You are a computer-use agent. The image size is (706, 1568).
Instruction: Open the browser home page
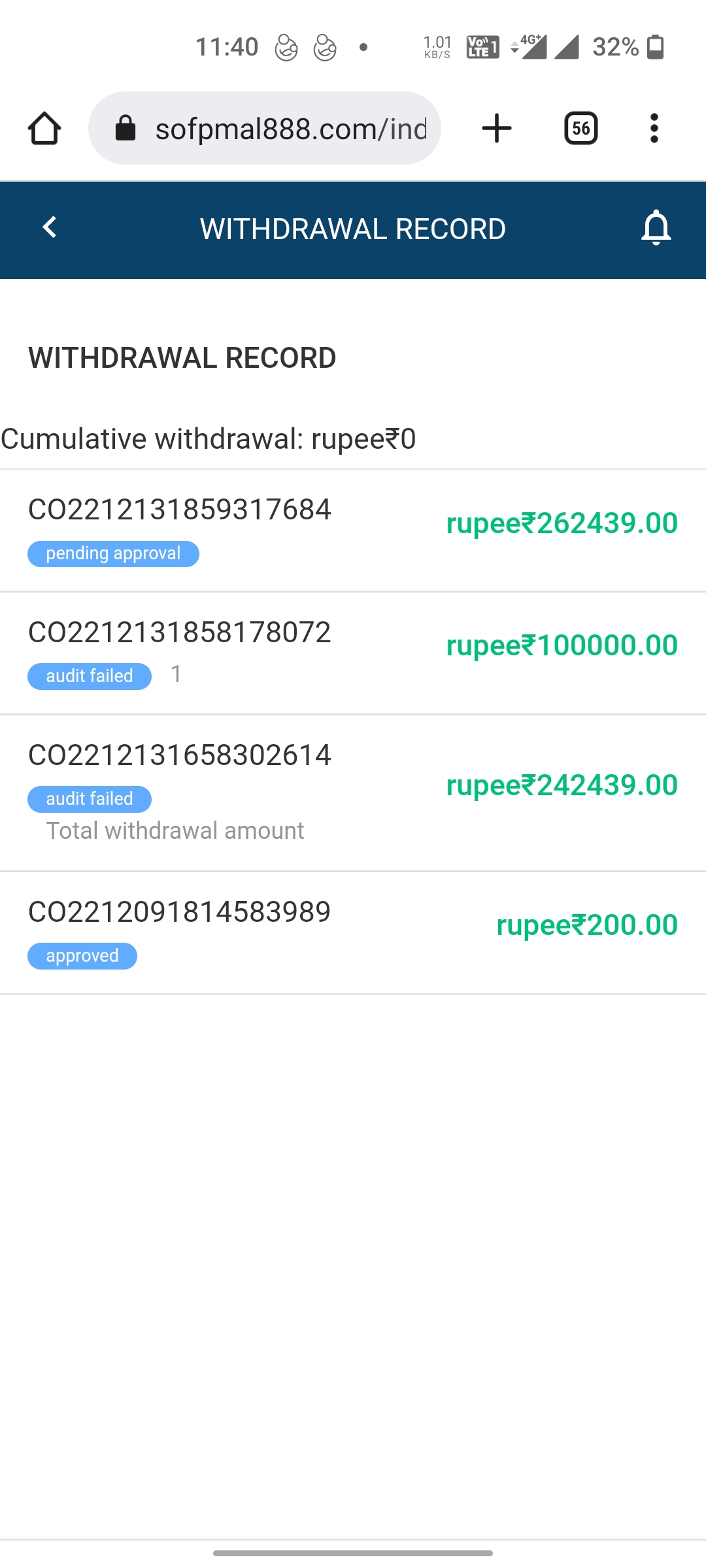click(44, 128)
